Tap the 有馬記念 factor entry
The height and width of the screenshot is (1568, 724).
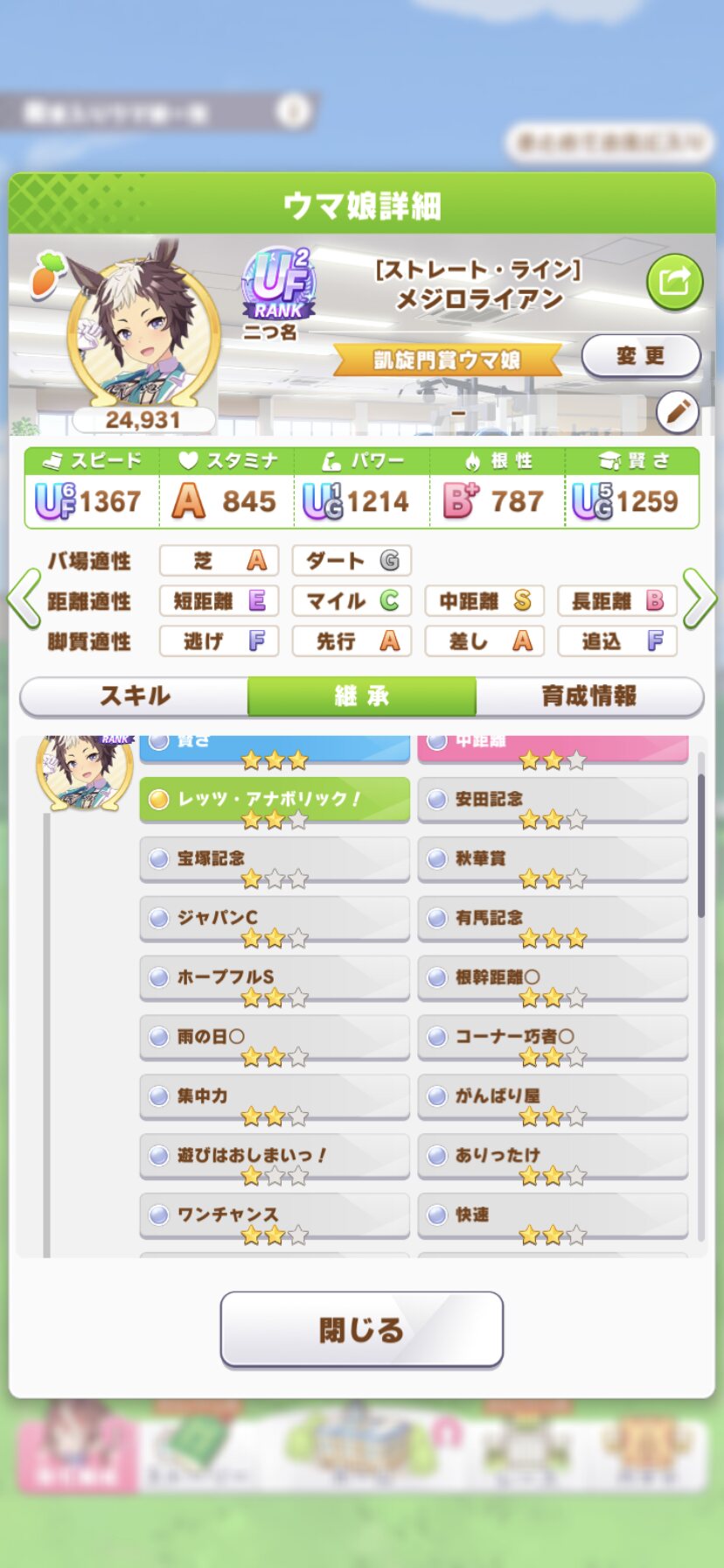pyautogui.click(x=553, y=919)
